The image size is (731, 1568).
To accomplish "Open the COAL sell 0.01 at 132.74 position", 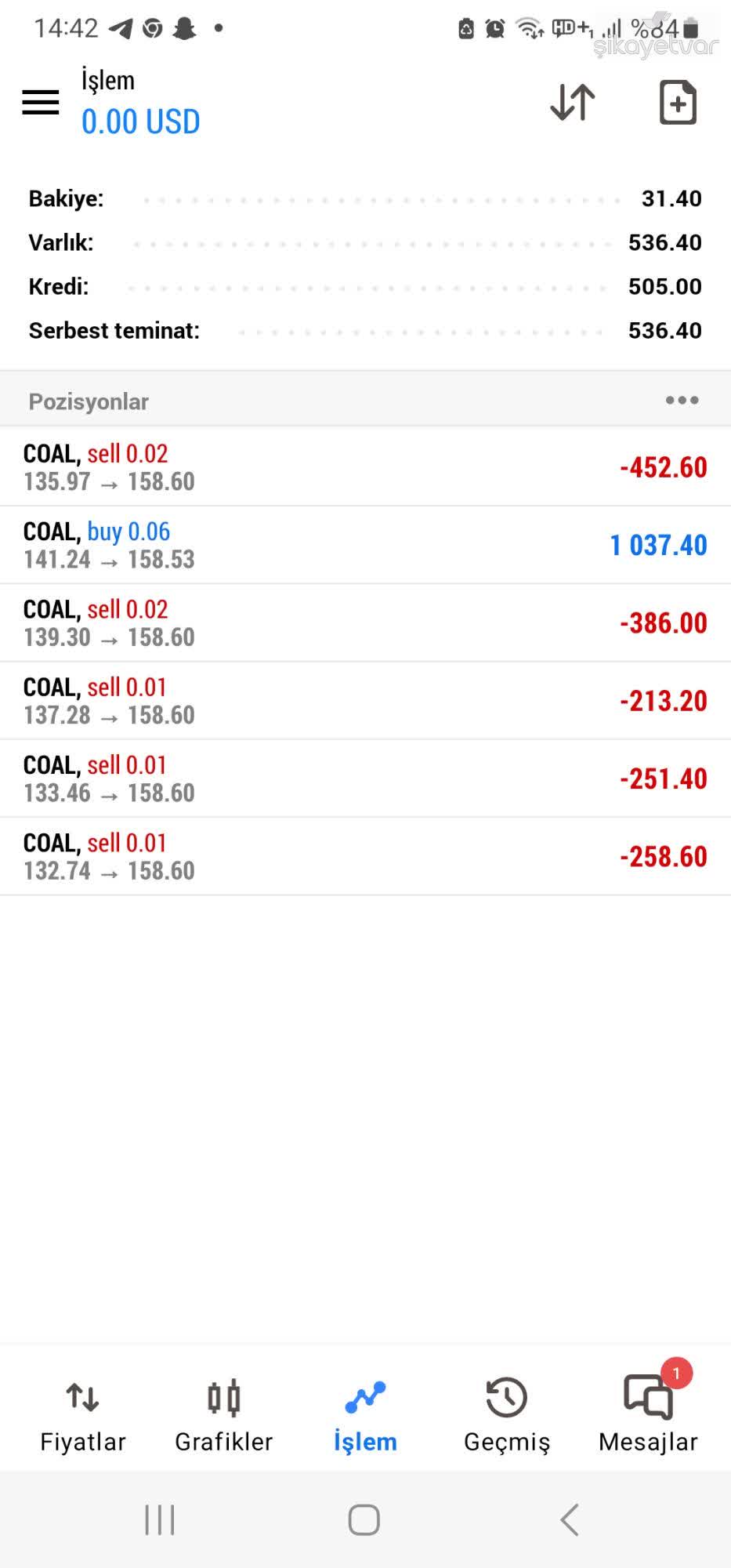I will point(365,855).
